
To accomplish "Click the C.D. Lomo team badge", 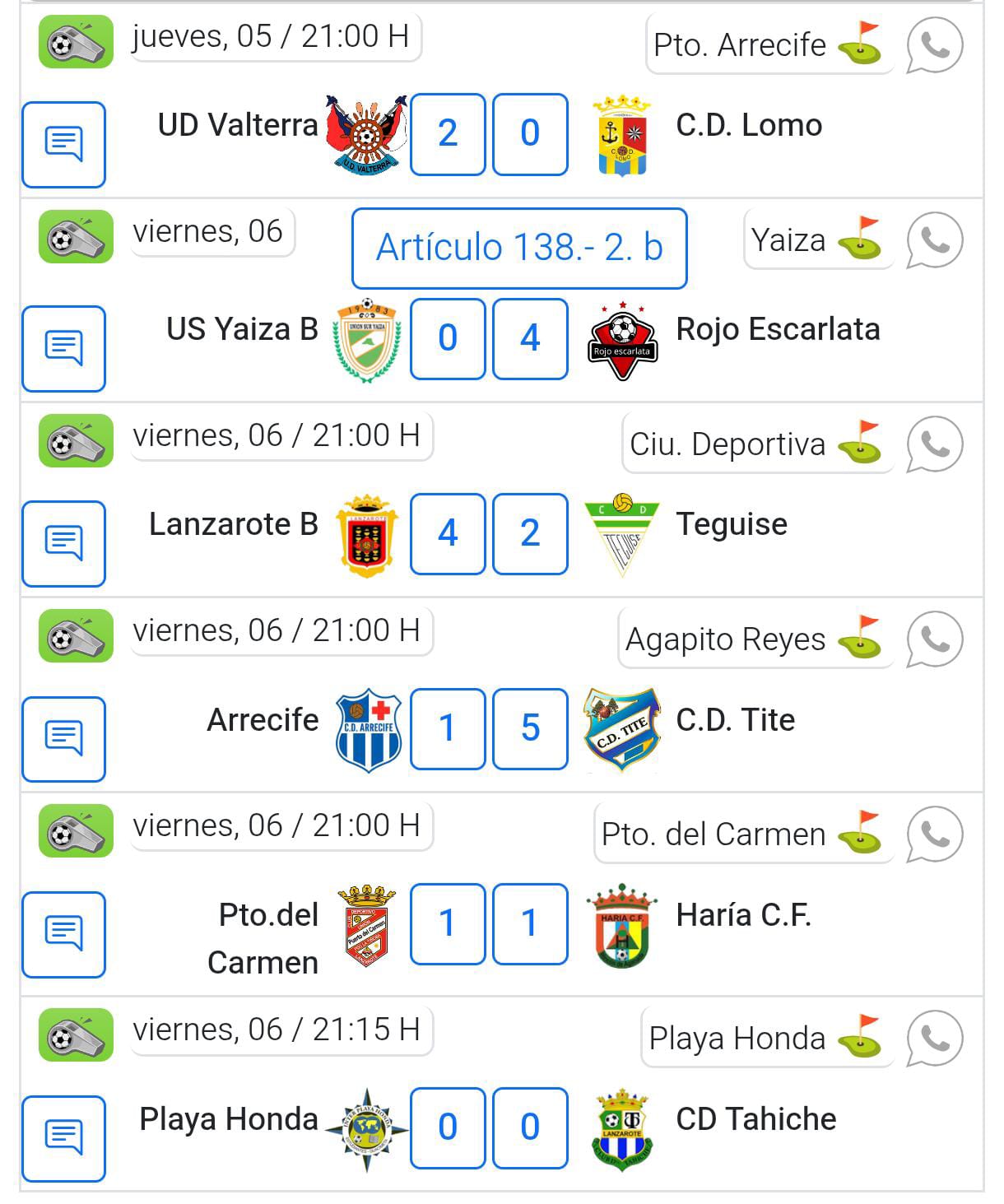I will pos(623,134).
